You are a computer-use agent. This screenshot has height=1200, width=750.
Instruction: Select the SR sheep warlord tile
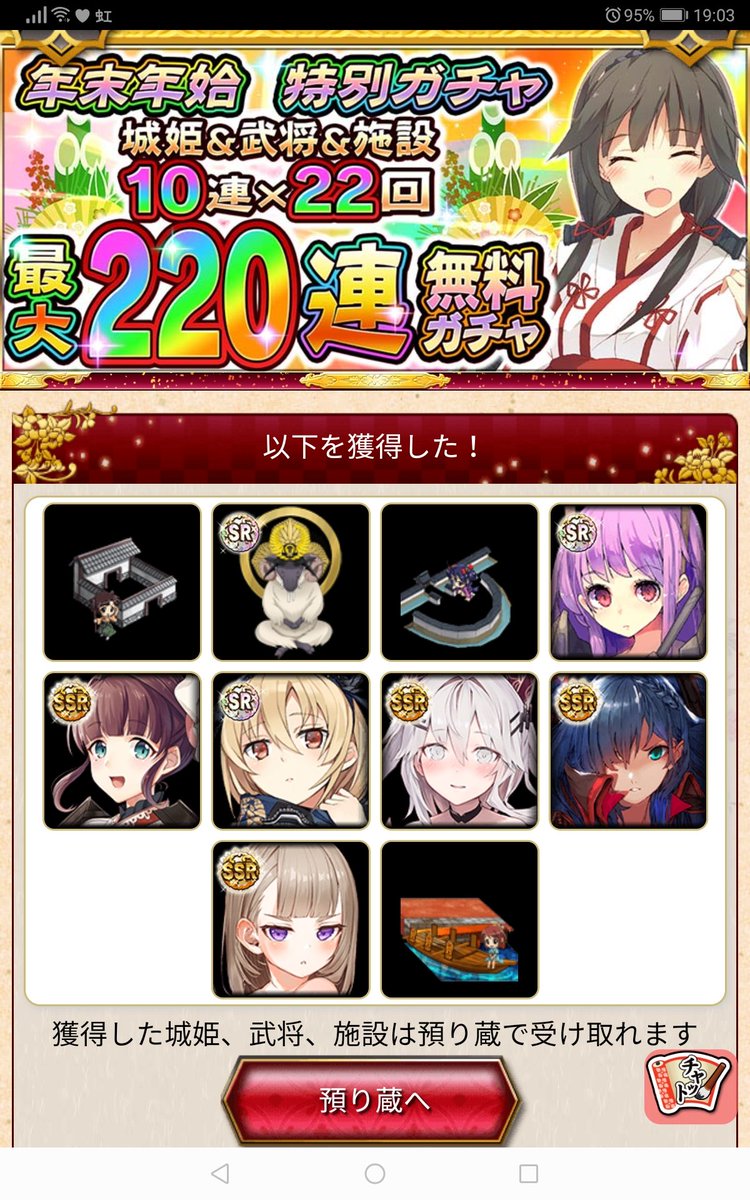(x=290, y=582)
